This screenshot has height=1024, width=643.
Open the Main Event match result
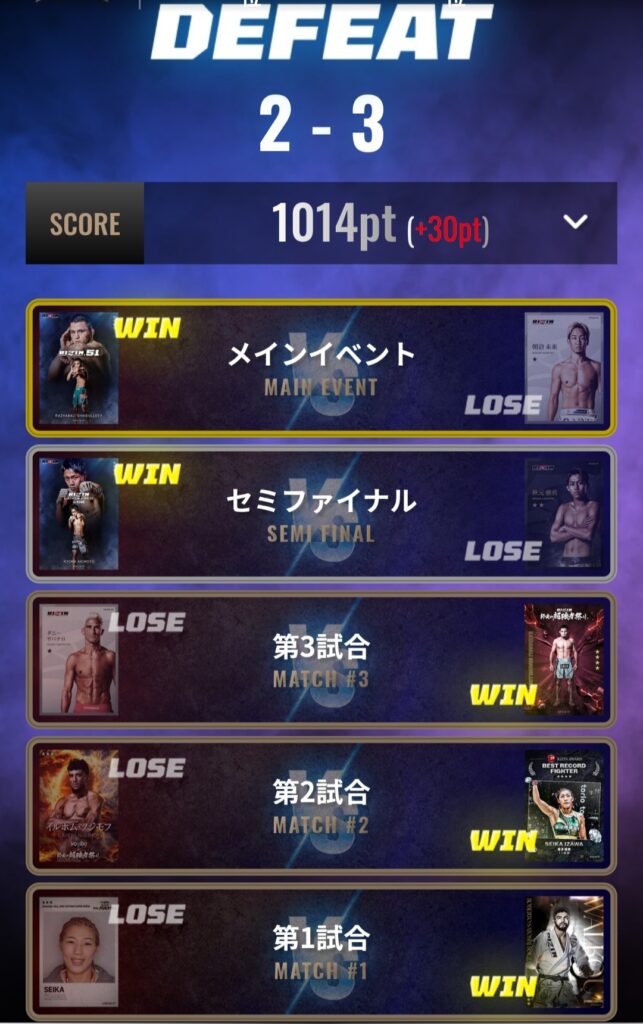pos(321,368)
